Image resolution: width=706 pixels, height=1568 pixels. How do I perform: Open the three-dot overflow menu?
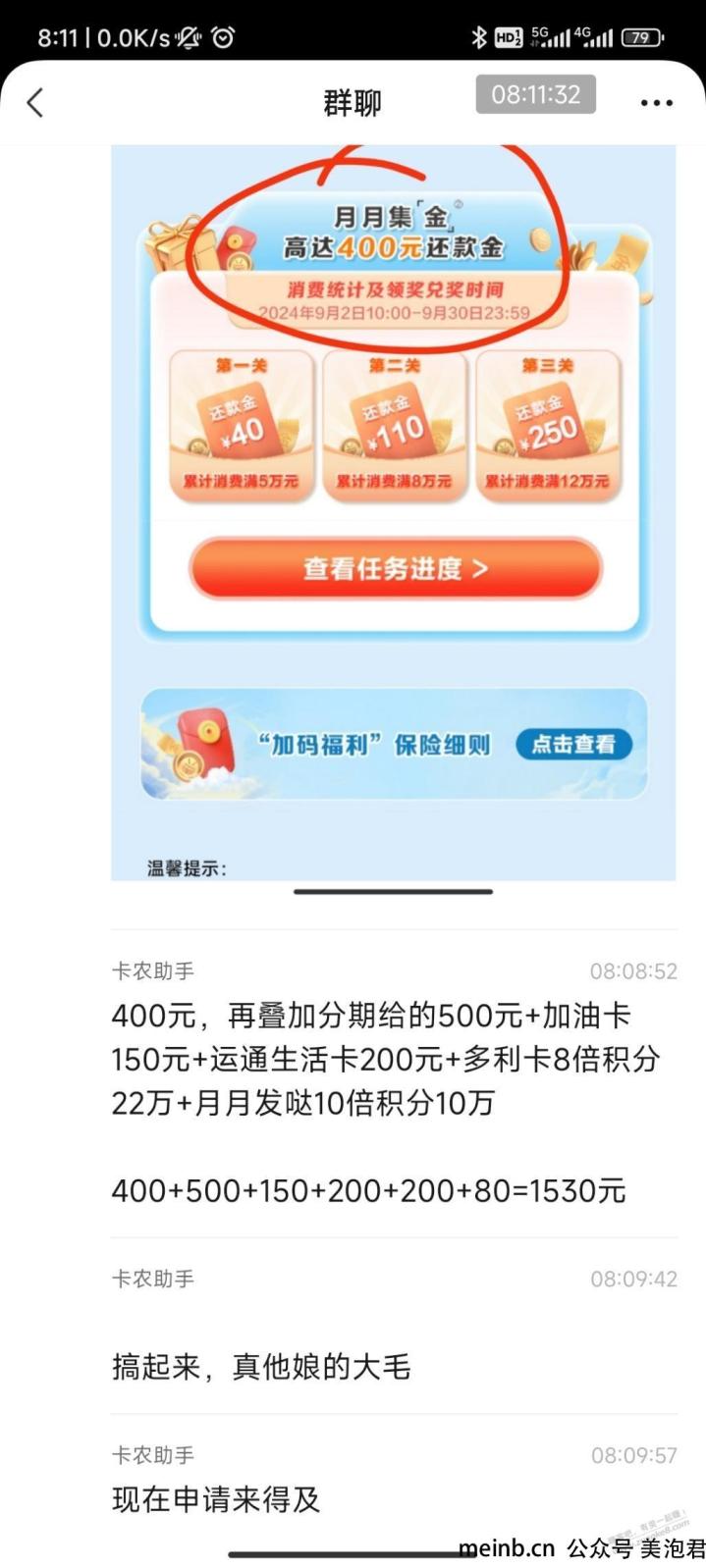coord(656,103)
